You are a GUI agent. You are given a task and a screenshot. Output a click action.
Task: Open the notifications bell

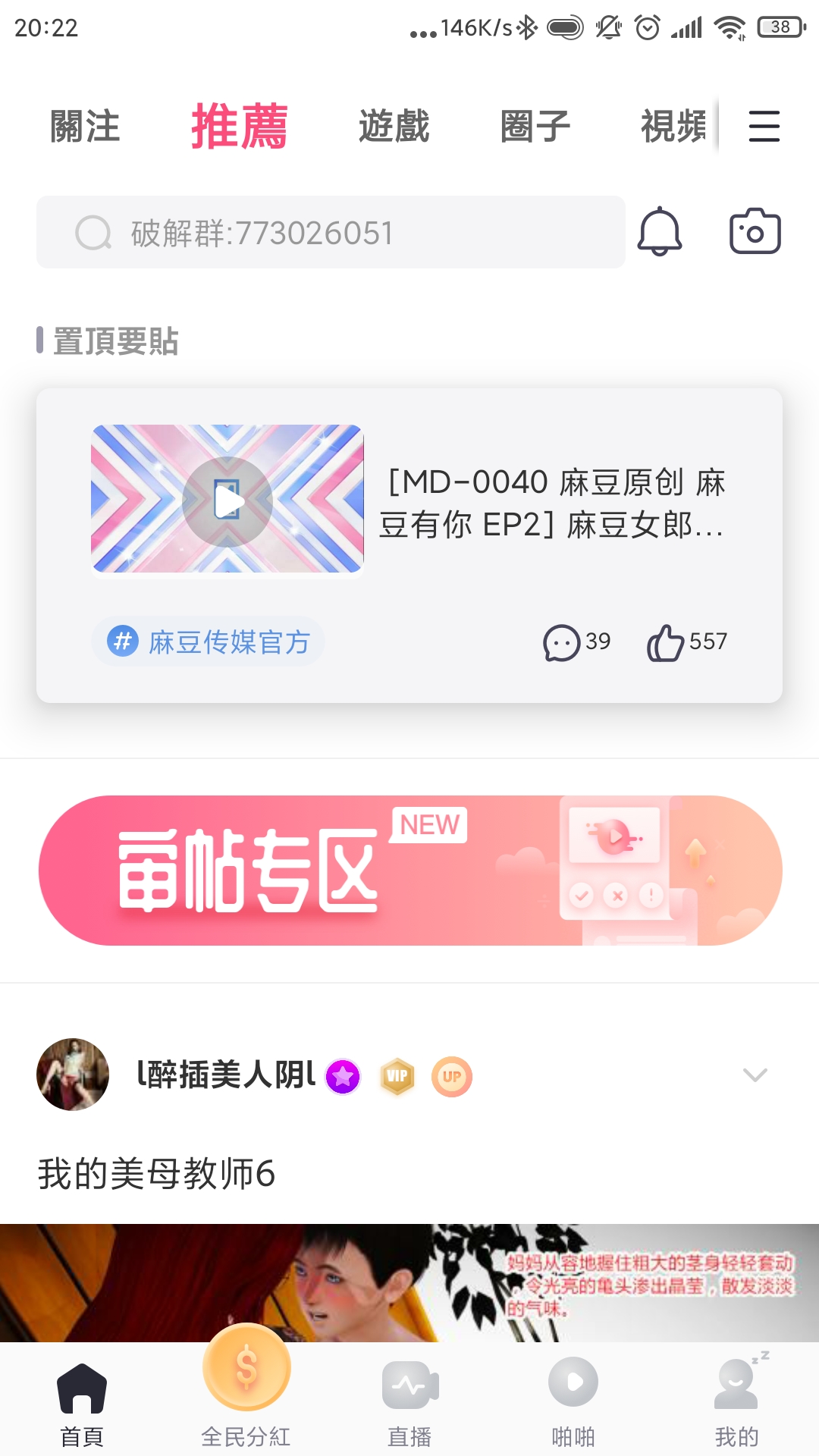click(659, 232)
